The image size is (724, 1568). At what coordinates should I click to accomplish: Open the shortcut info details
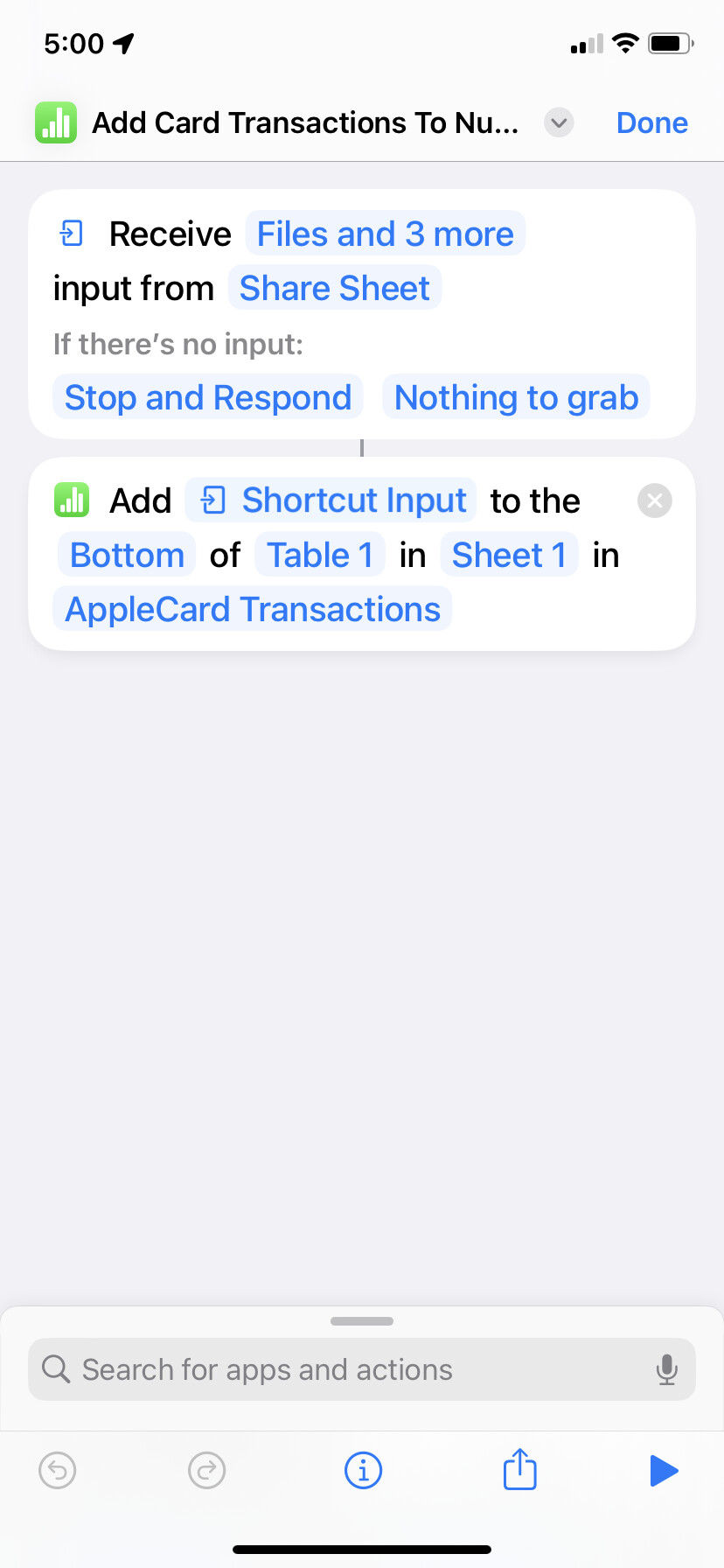pyautogui.click(x=363, y=1470)
